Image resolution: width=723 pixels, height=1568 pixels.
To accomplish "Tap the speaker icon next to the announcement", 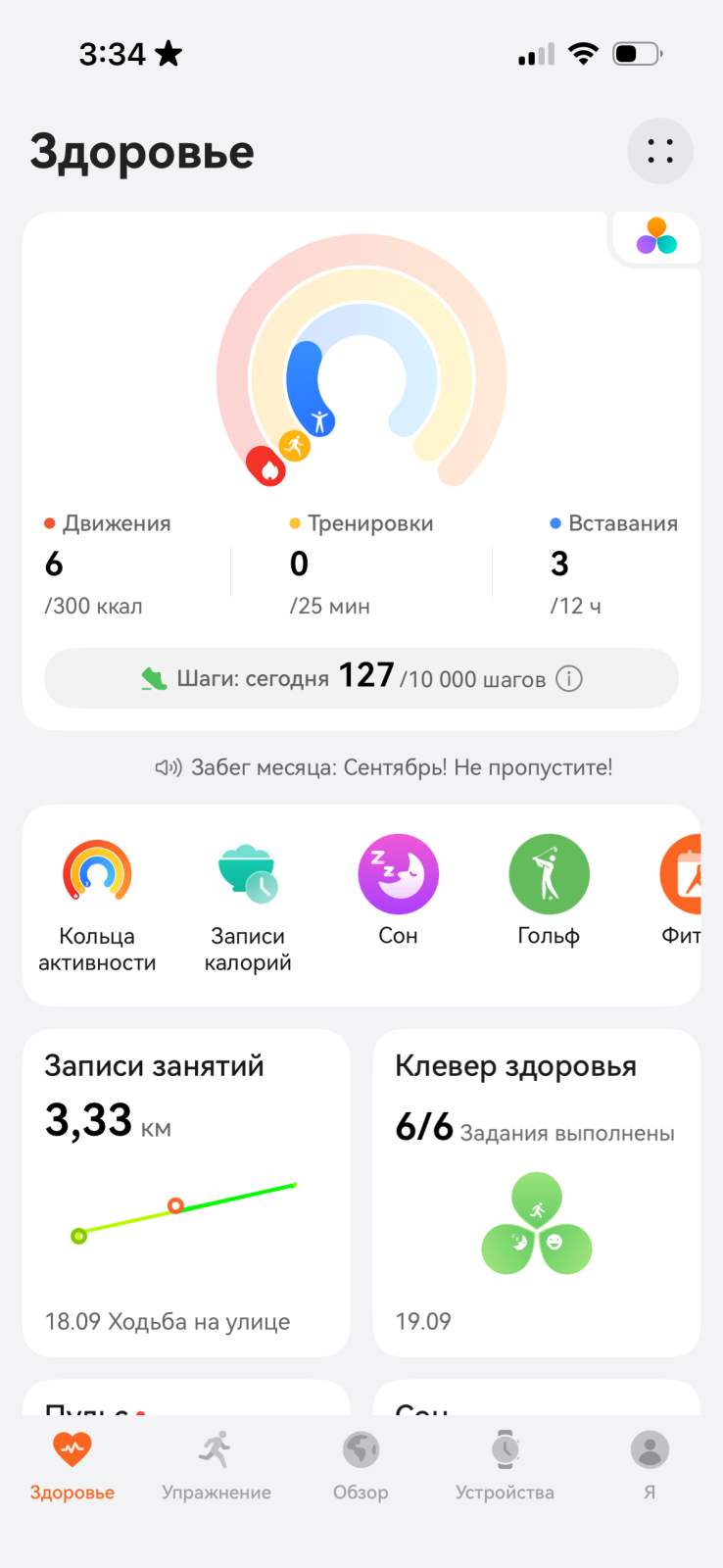I will pos(169,767).
